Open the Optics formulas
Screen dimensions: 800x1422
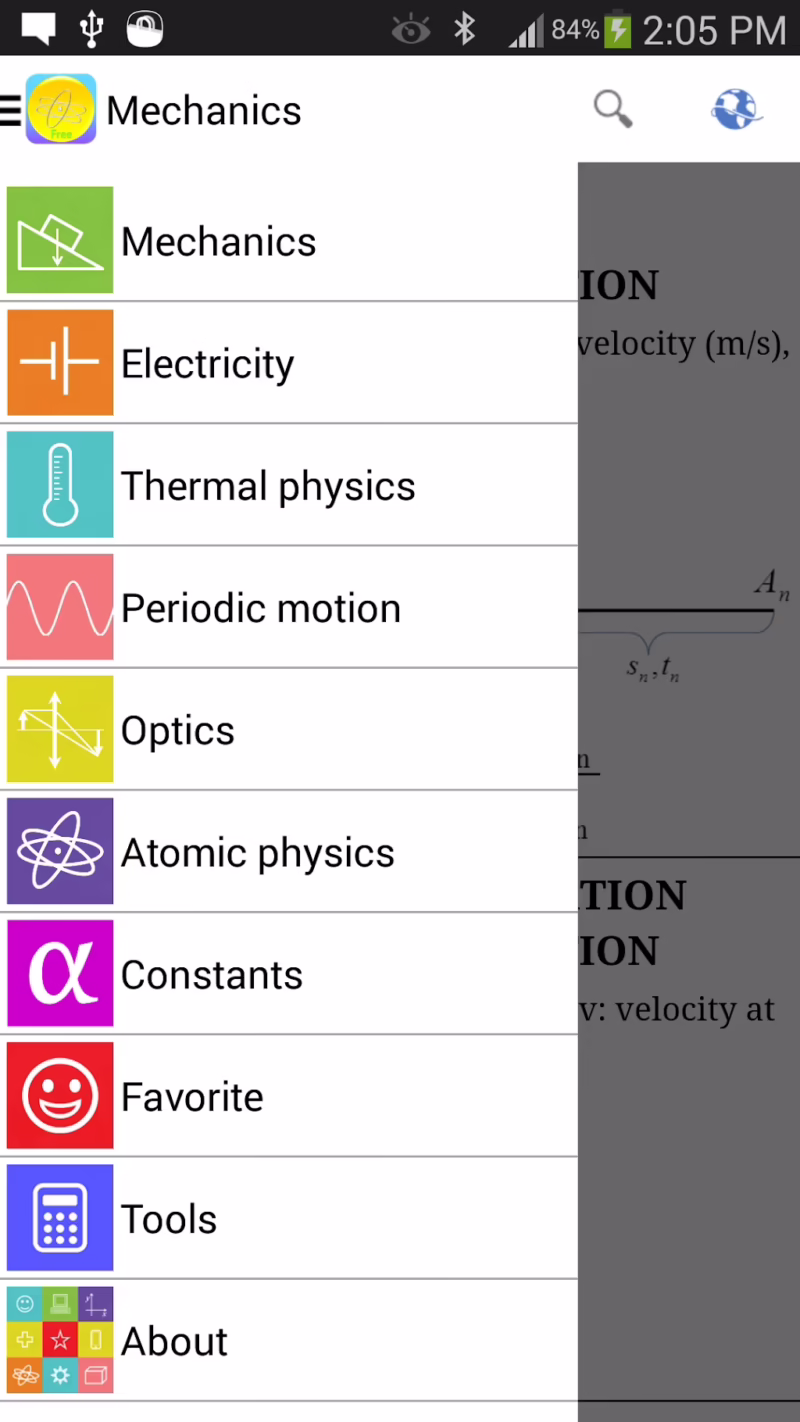[290, 730]
